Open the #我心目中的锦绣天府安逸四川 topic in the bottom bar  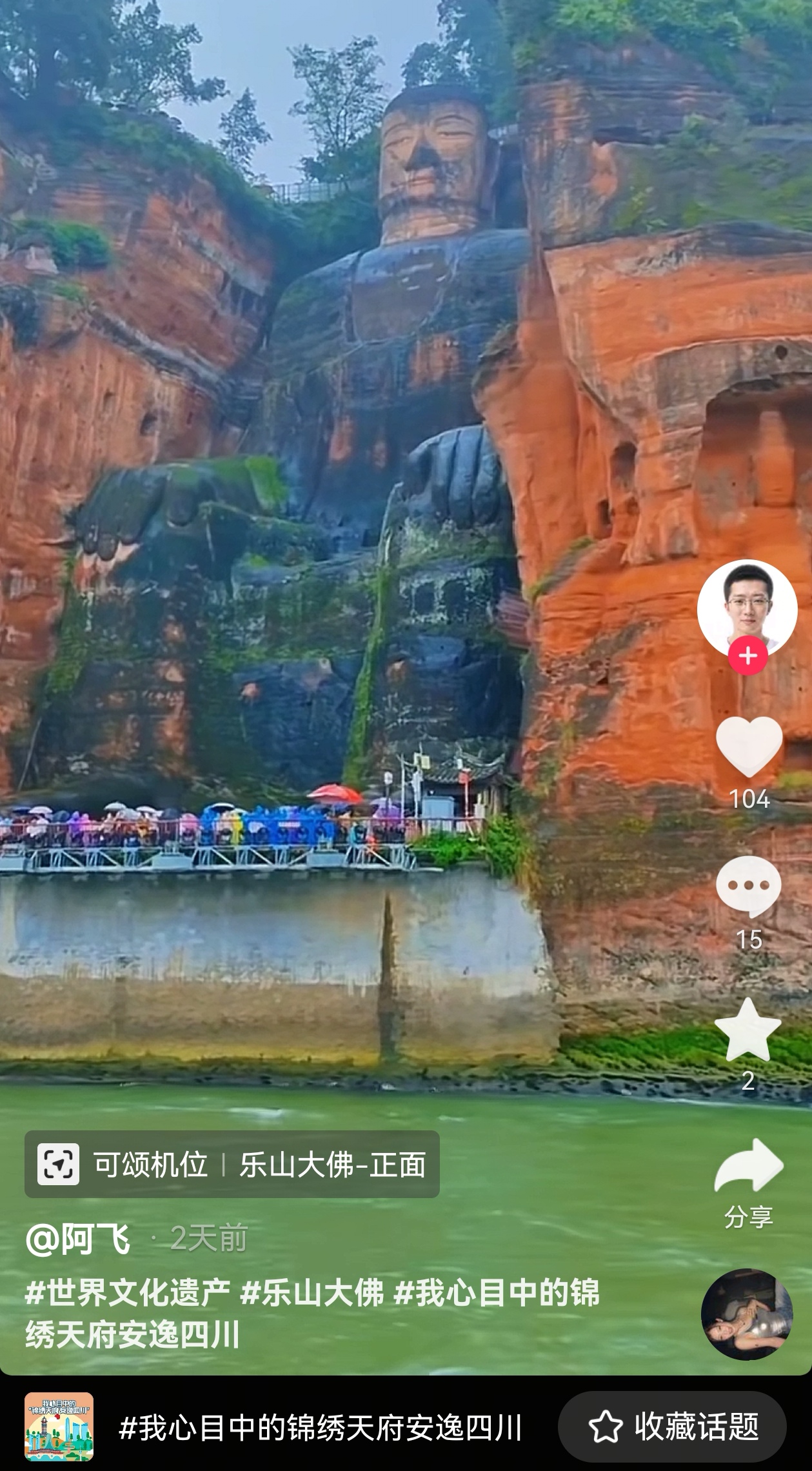(x=320, y=1427)
